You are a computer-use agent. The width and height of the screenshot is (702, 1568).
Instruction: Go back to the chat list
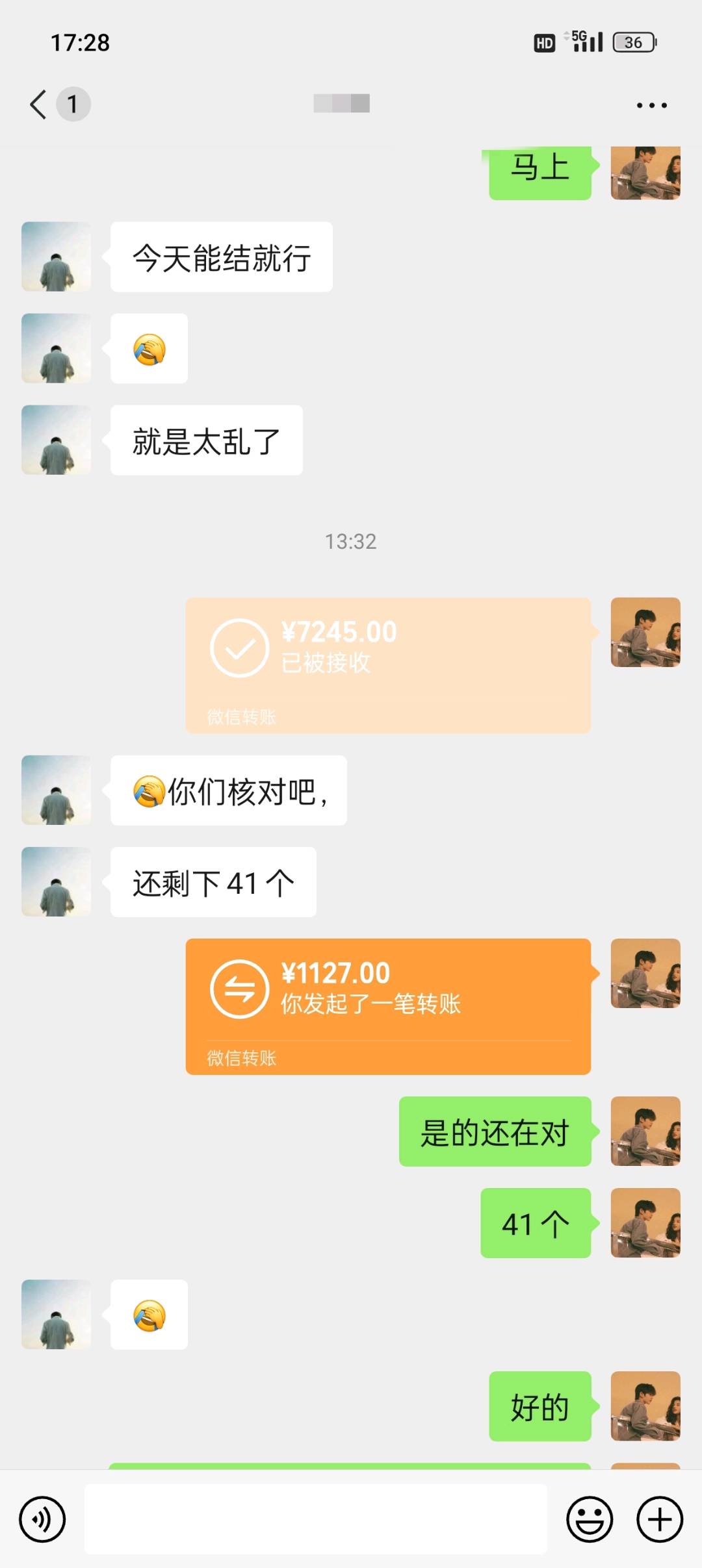pos(39,104)
